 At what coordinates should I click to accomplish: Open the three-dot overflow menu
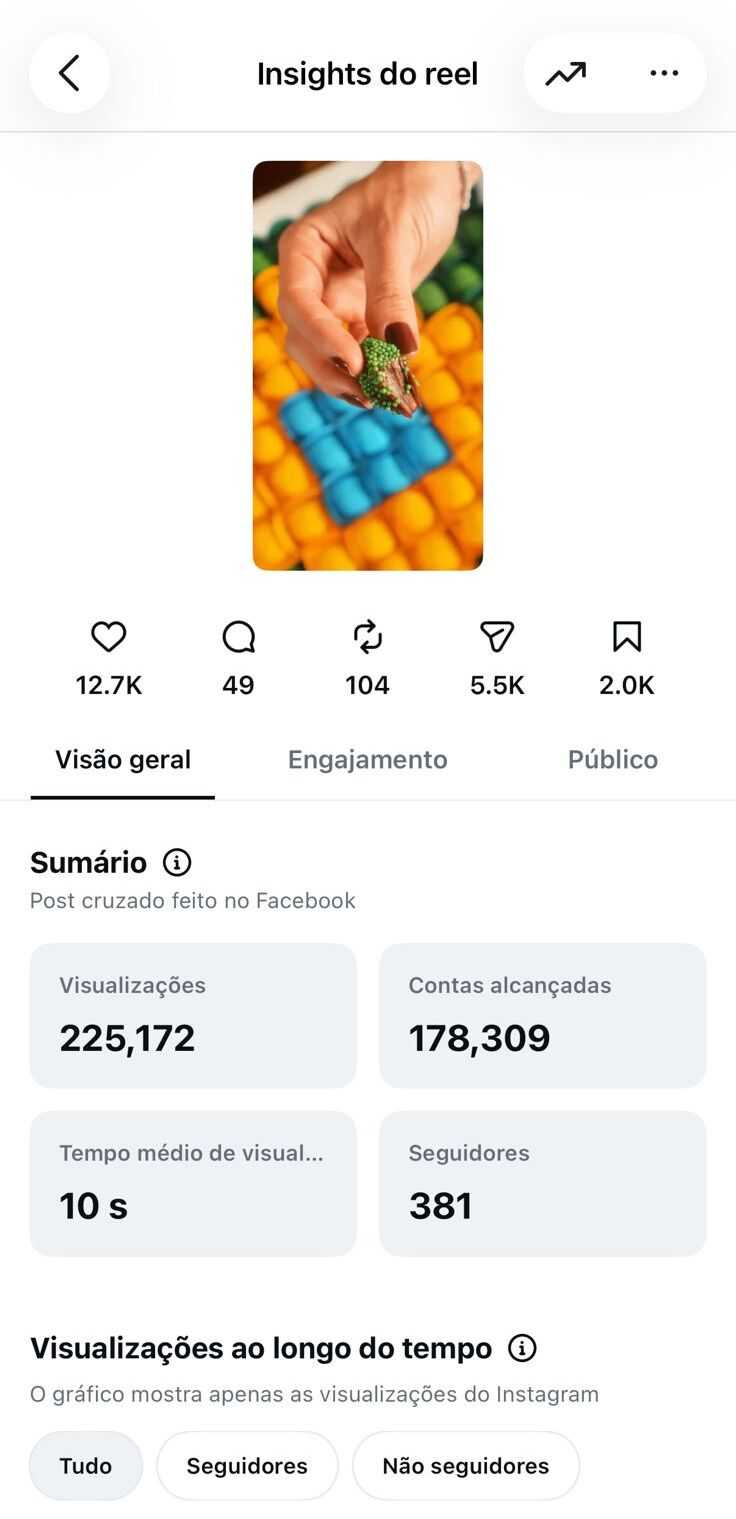[x=664, y=73]
